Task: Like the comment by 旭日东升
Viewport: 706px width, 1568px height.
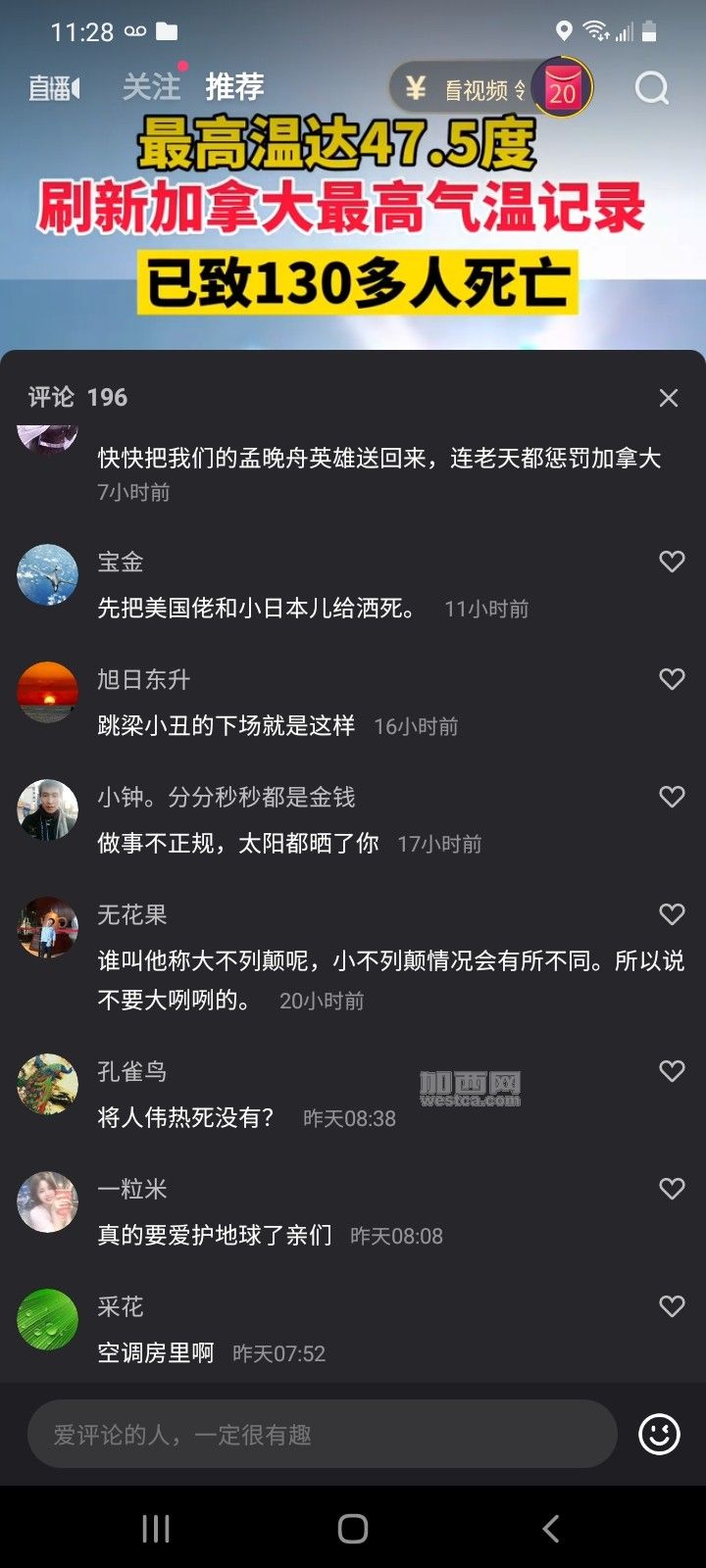Action: point(672,679)
